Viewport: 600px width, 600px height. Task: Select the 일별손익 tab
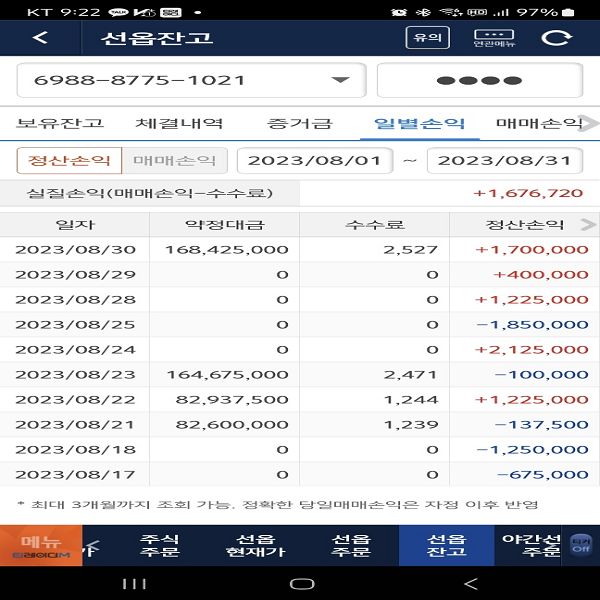(419, 124)
